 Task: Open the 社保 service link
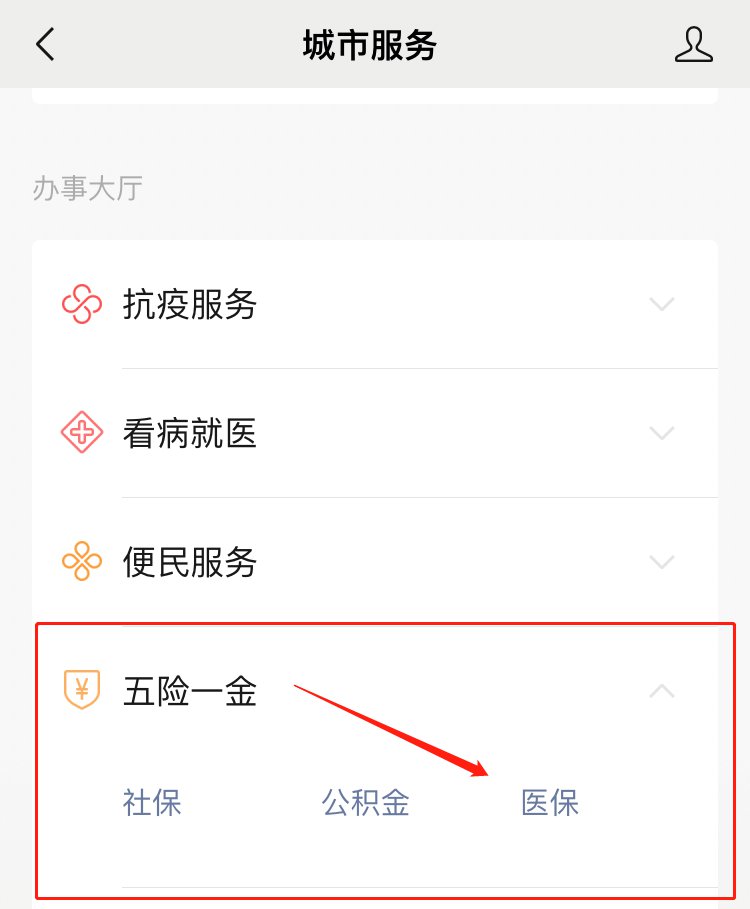pyautogui.click(x=152, y=802)
